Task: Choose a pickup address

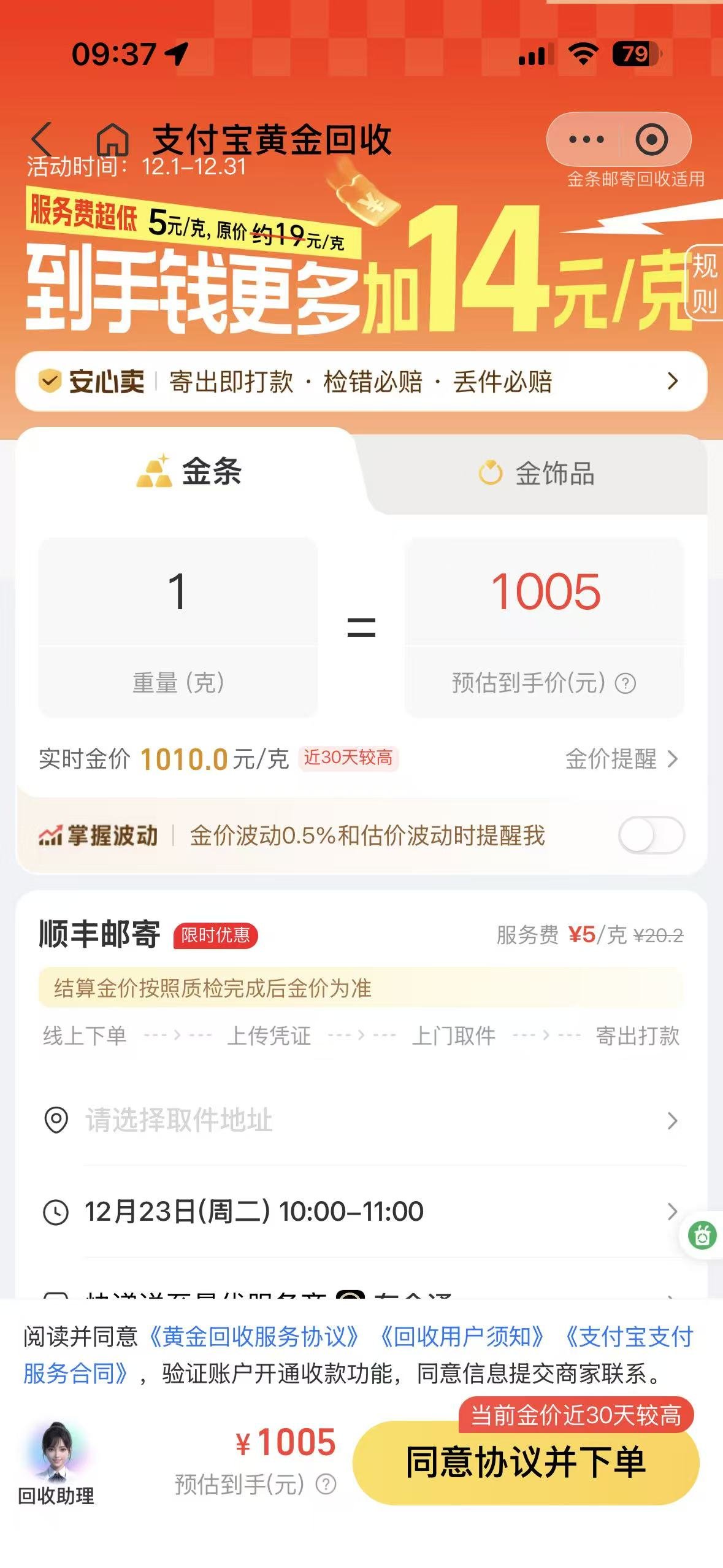Action: click(361, 1120)
